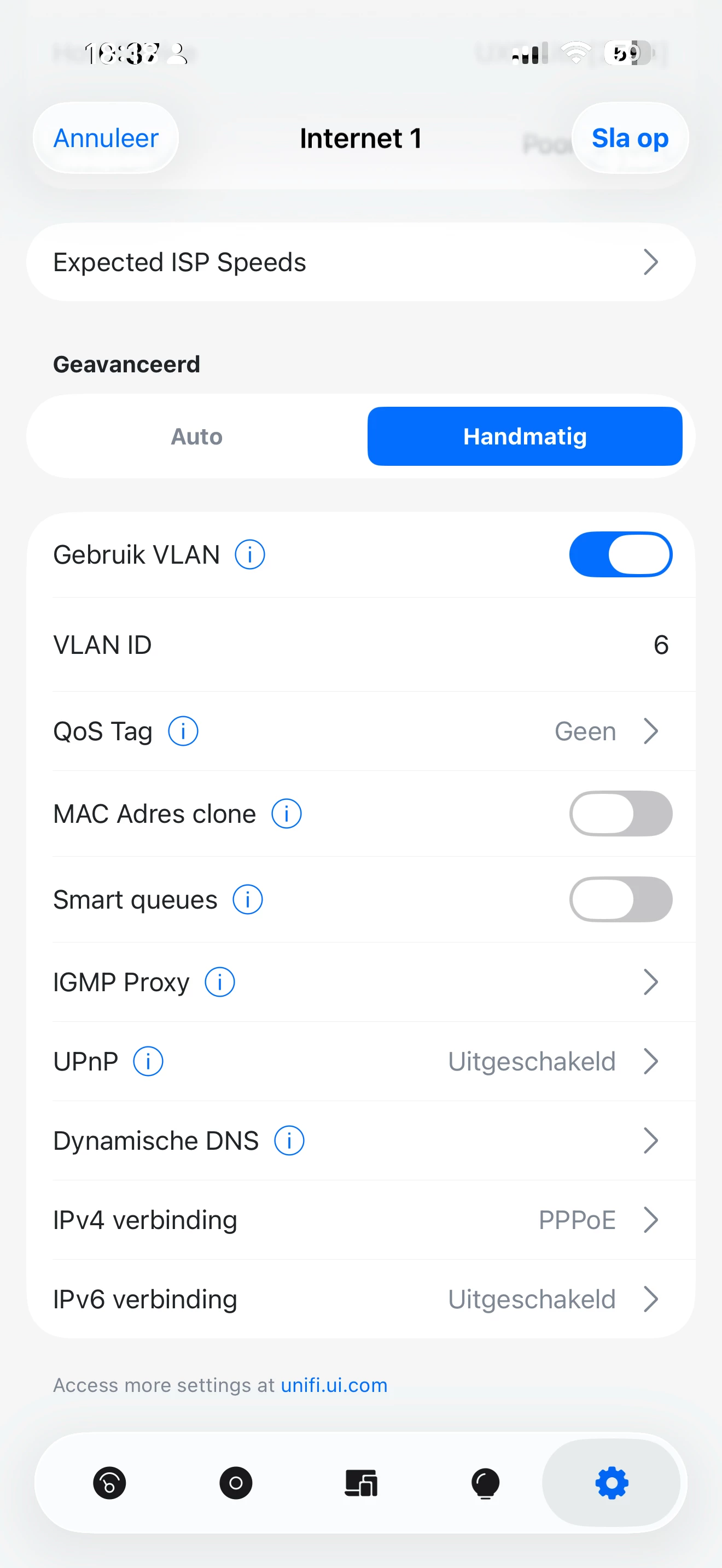The image size is (722, 1568).
Task: Switch to the devices tab in bottom bar
Action: pyautogui.click(x=361, y=1483)
